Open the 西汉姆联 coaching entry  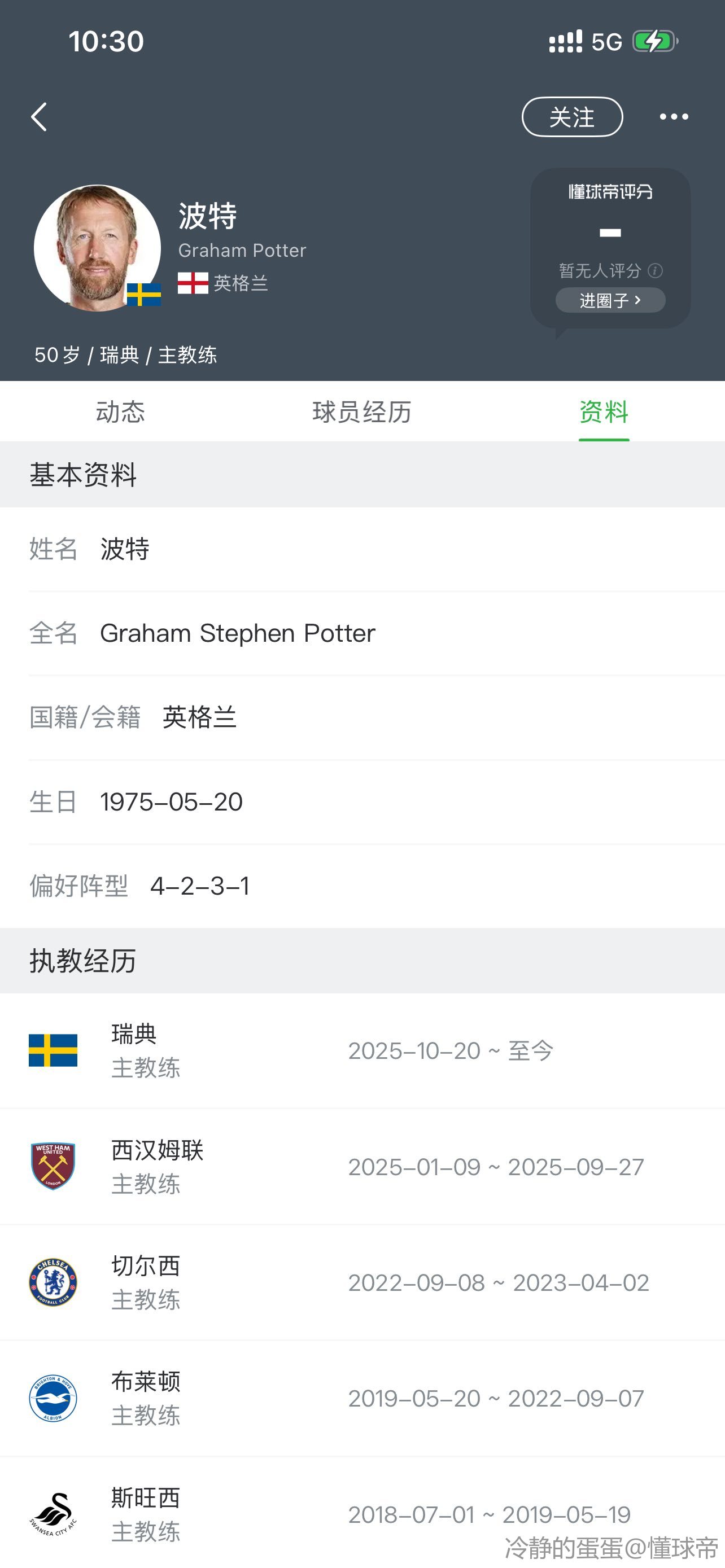pos(361,1166)
